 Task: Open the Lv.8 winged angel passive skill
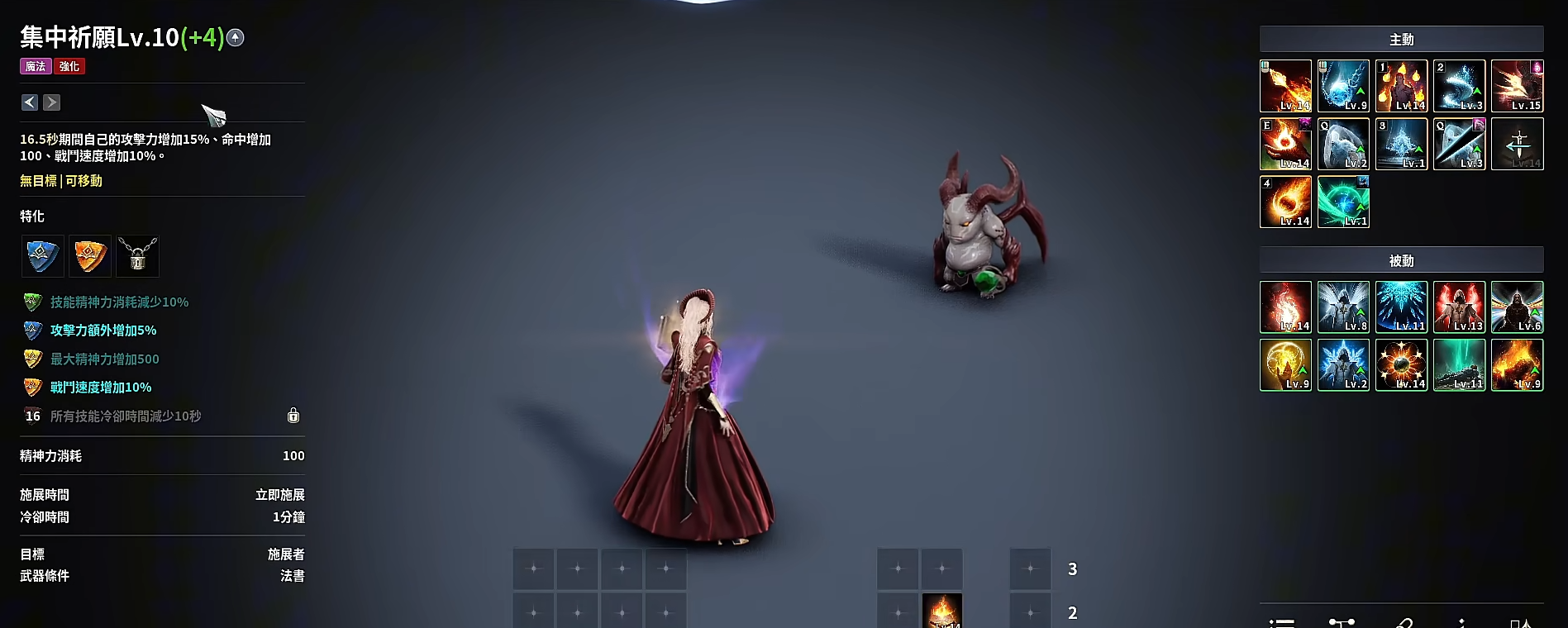coord(1343,307)
